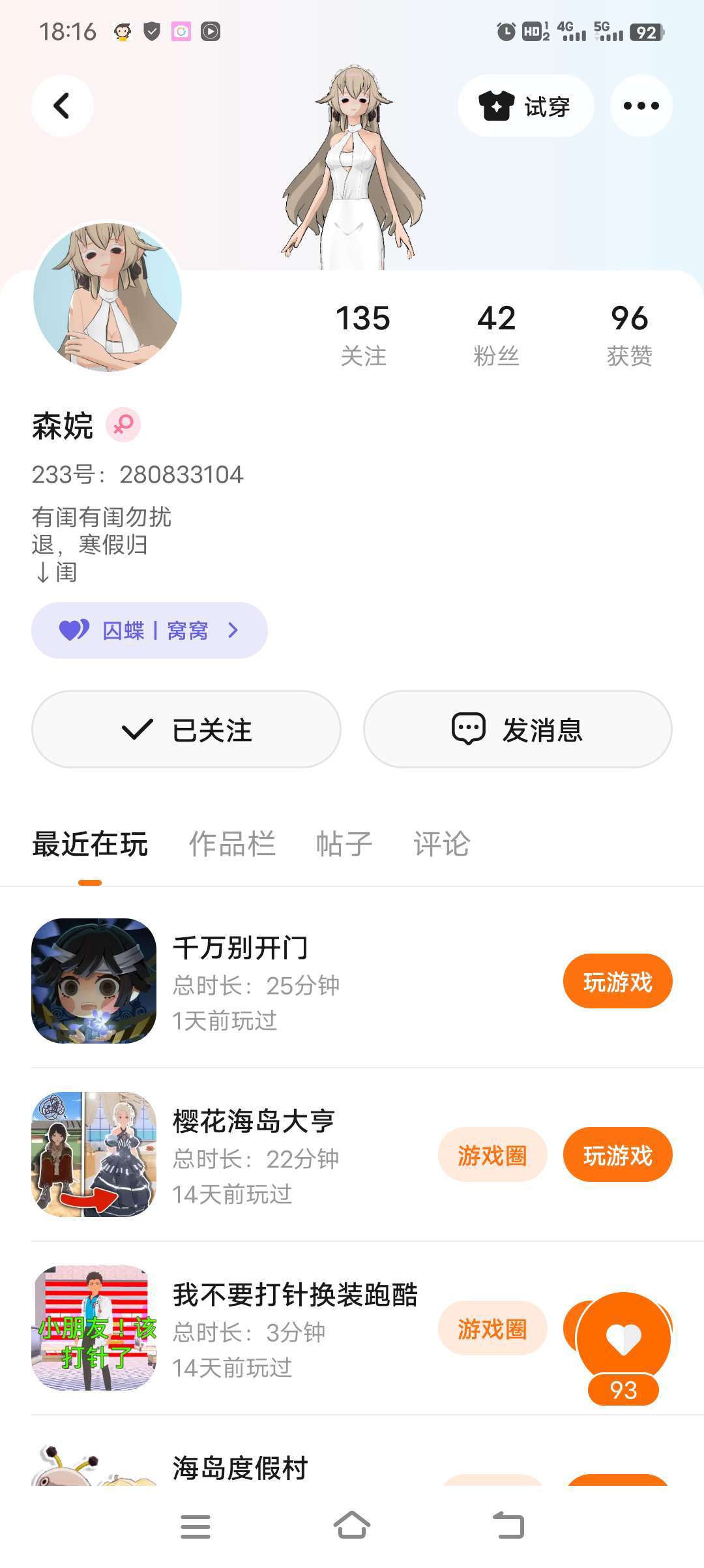Open the three-dot overflow menu

[641, 106]
